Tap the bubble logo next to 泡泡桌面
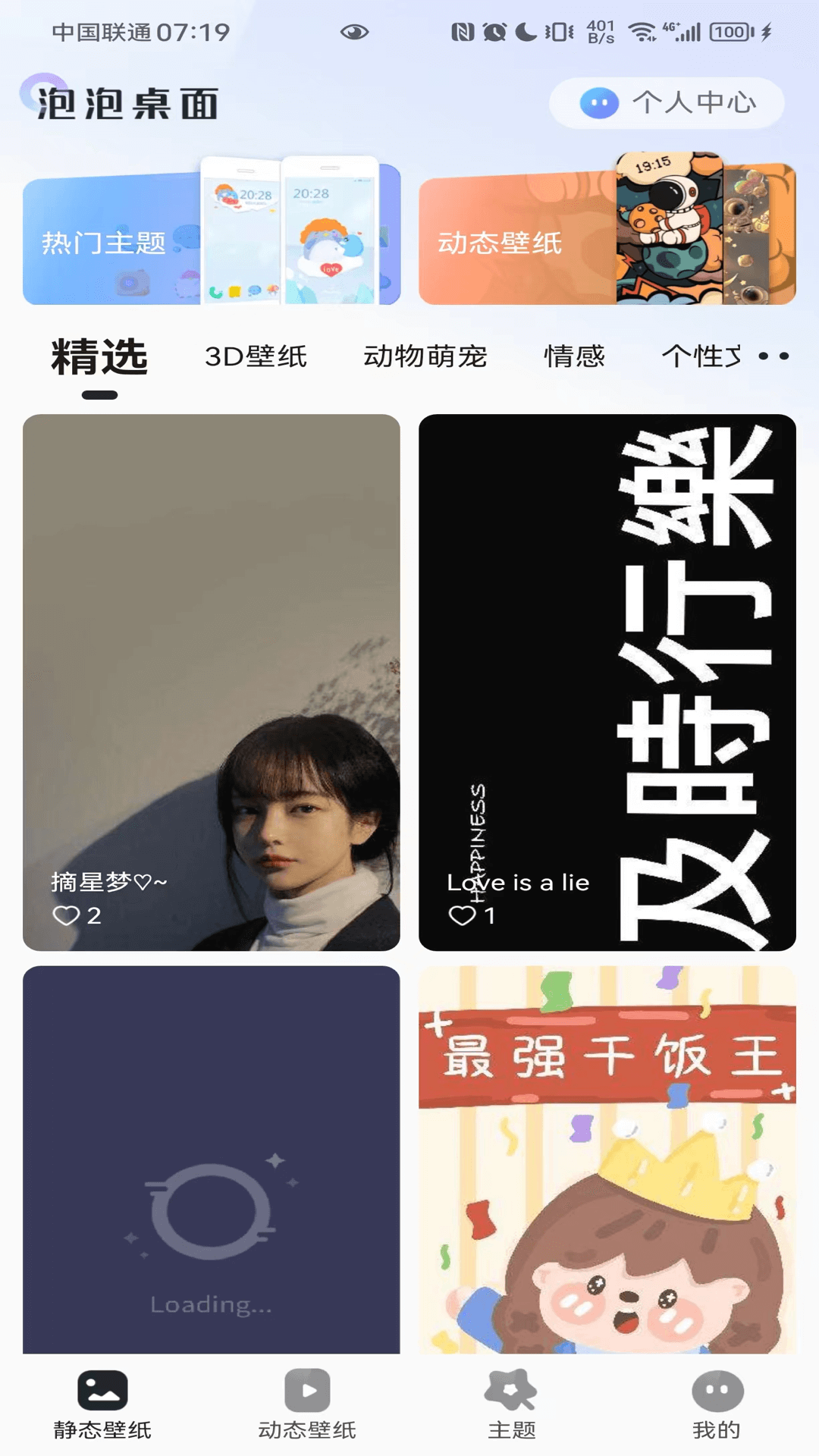The image size is (819, 1456). [x=43, y=92]
